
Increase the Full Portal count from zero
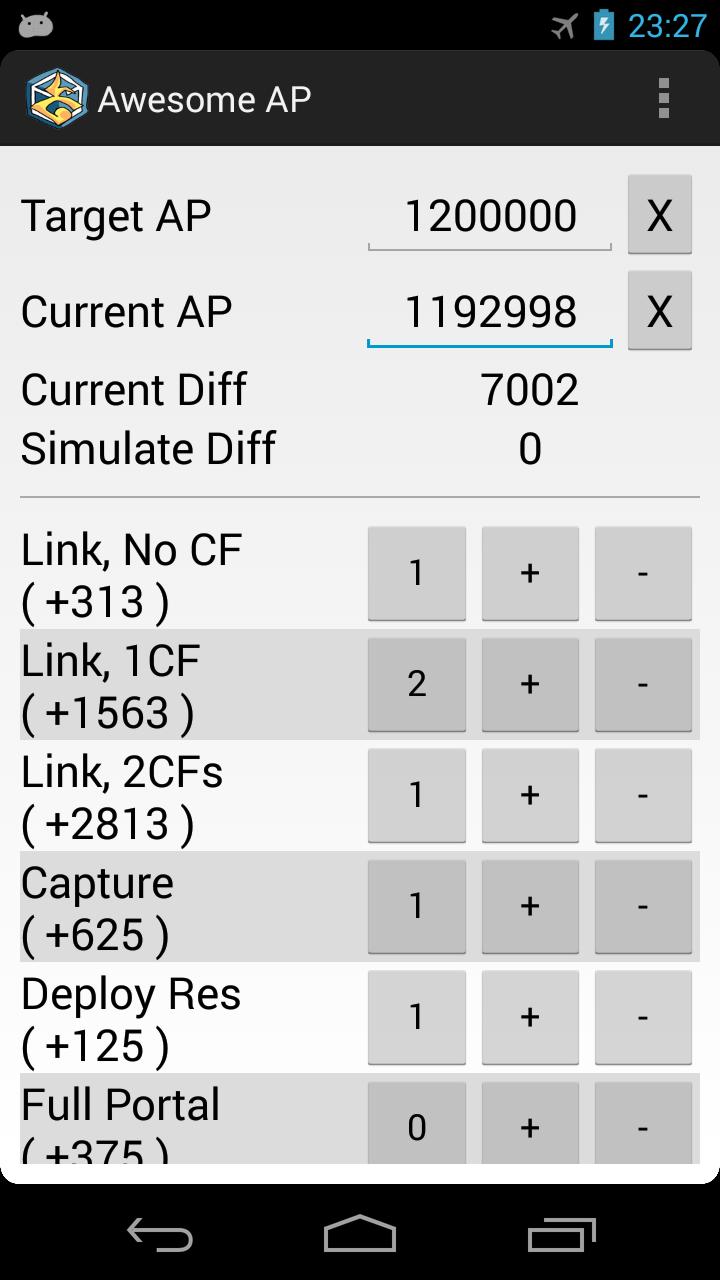529,1125
